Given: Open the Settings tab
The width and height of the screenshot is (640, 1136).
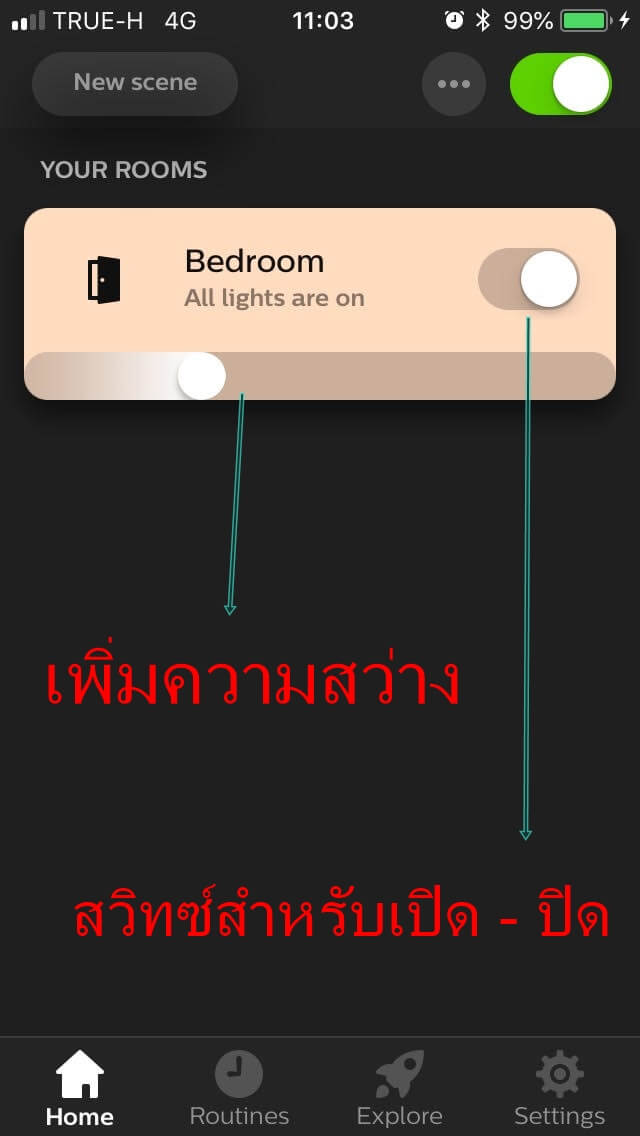Looking at the screenshot, I should [560, 1088].
